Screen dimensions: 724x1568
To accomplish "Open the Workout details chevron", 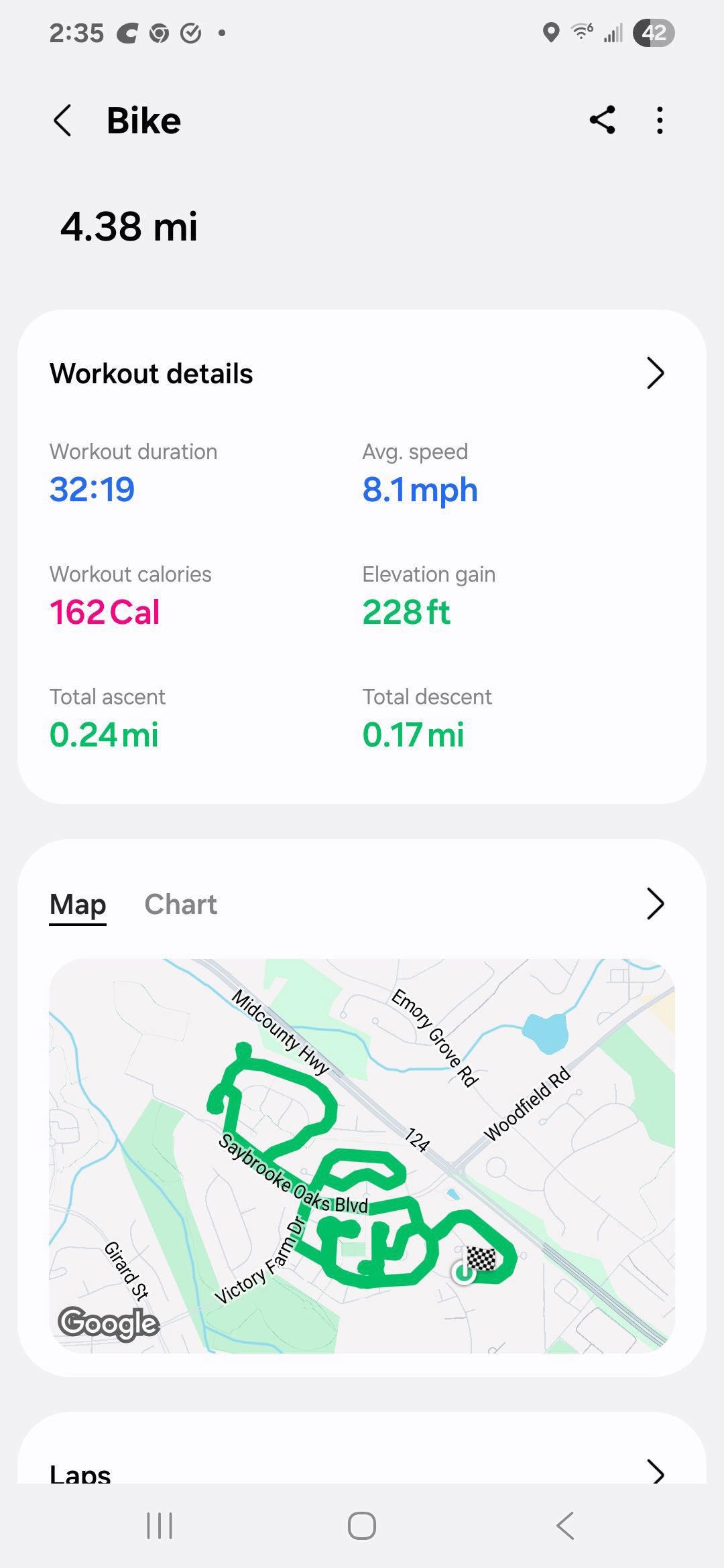I will pyautogui.click(x=655, y=373).
